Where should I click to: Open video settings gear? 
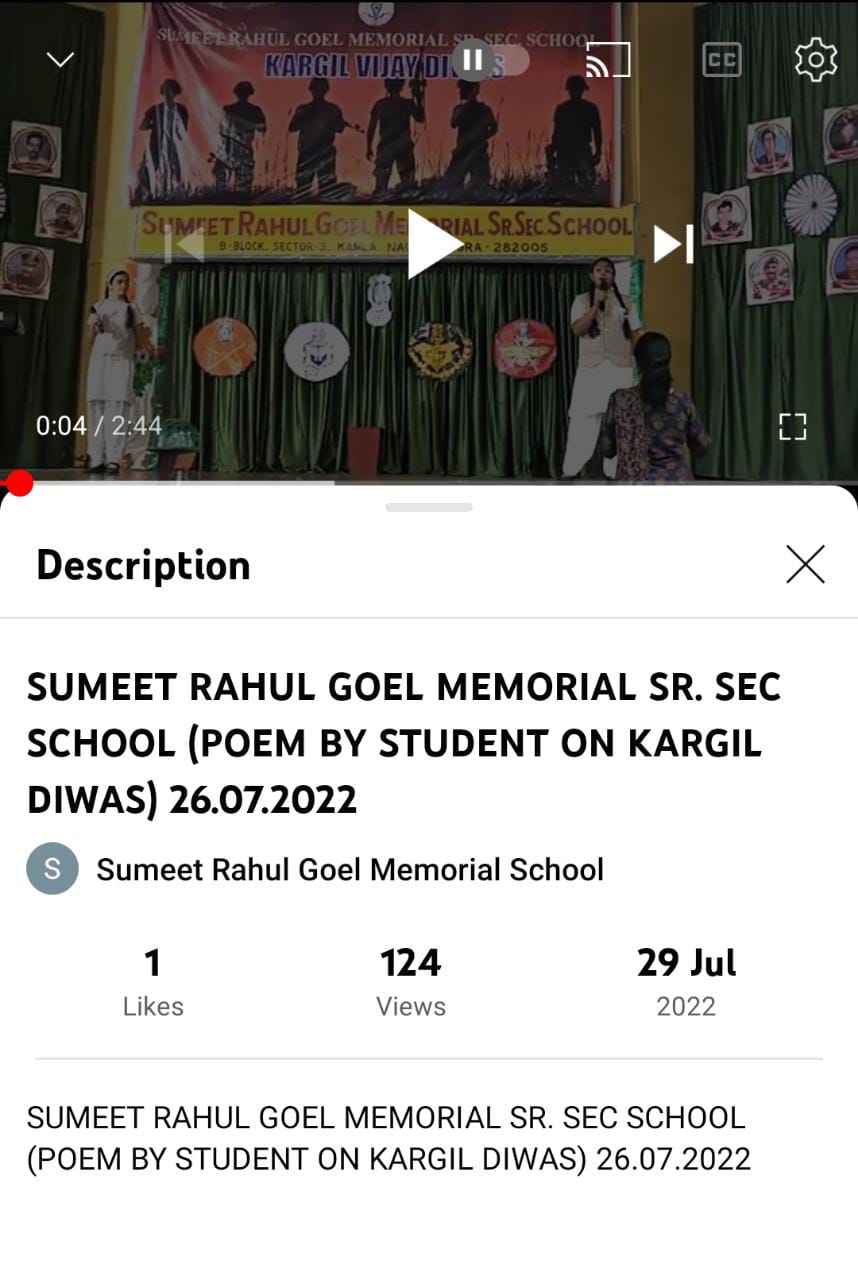click(815, 60)
